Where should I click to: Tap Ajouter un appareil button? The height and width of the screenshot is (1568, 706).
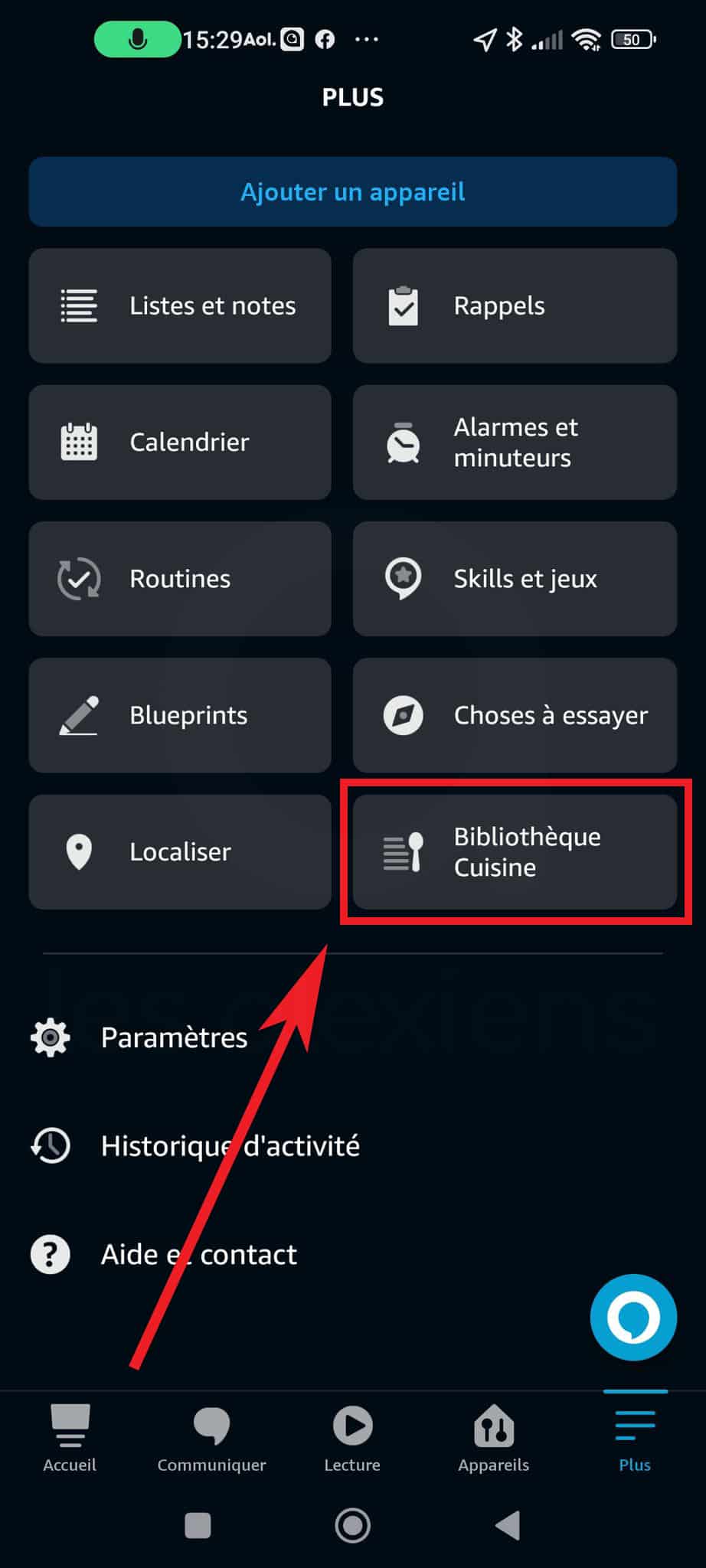click(x=353, y=191)
